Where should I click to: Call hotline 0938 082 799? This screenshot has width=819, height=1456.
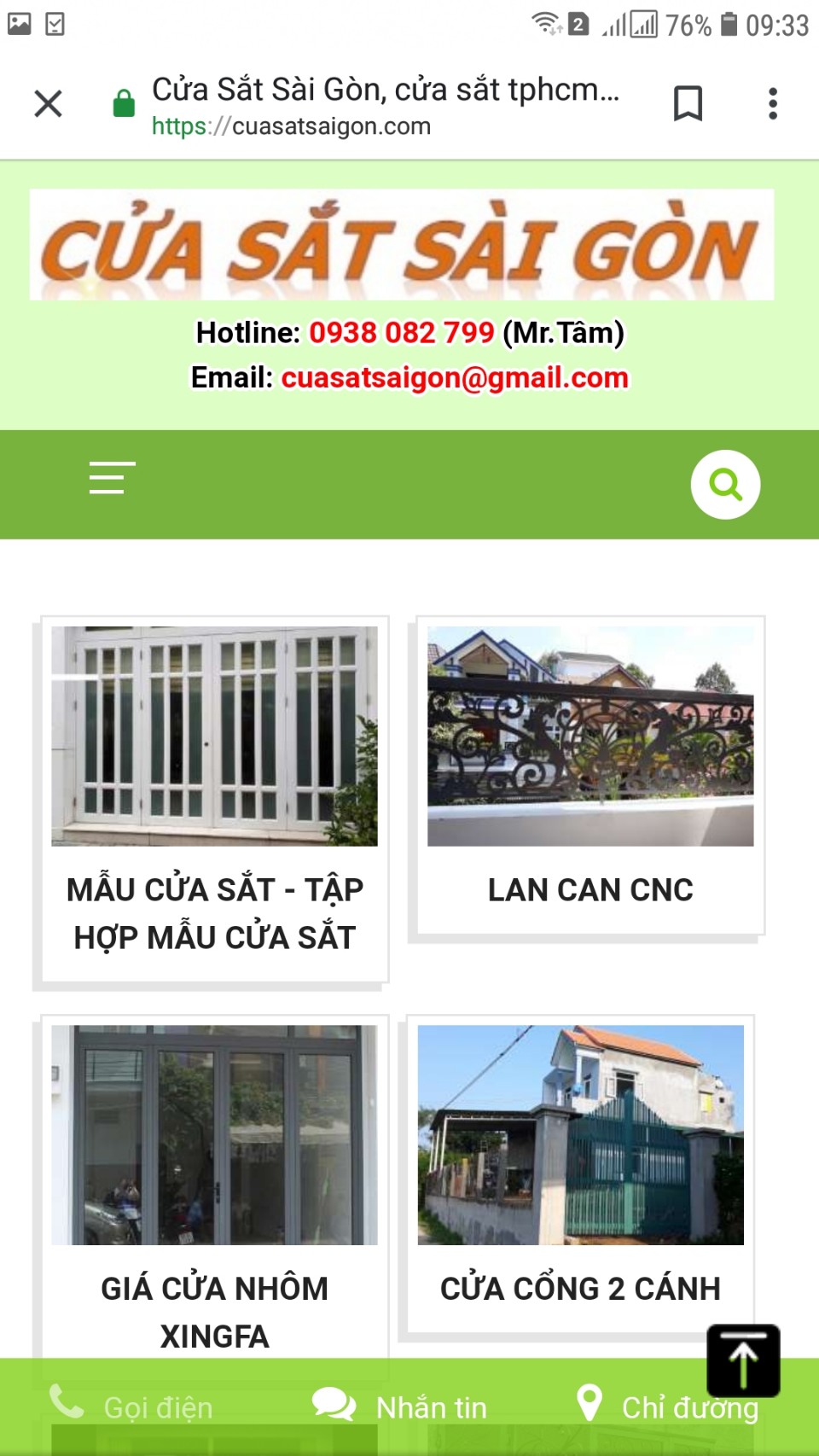[402, 332]
